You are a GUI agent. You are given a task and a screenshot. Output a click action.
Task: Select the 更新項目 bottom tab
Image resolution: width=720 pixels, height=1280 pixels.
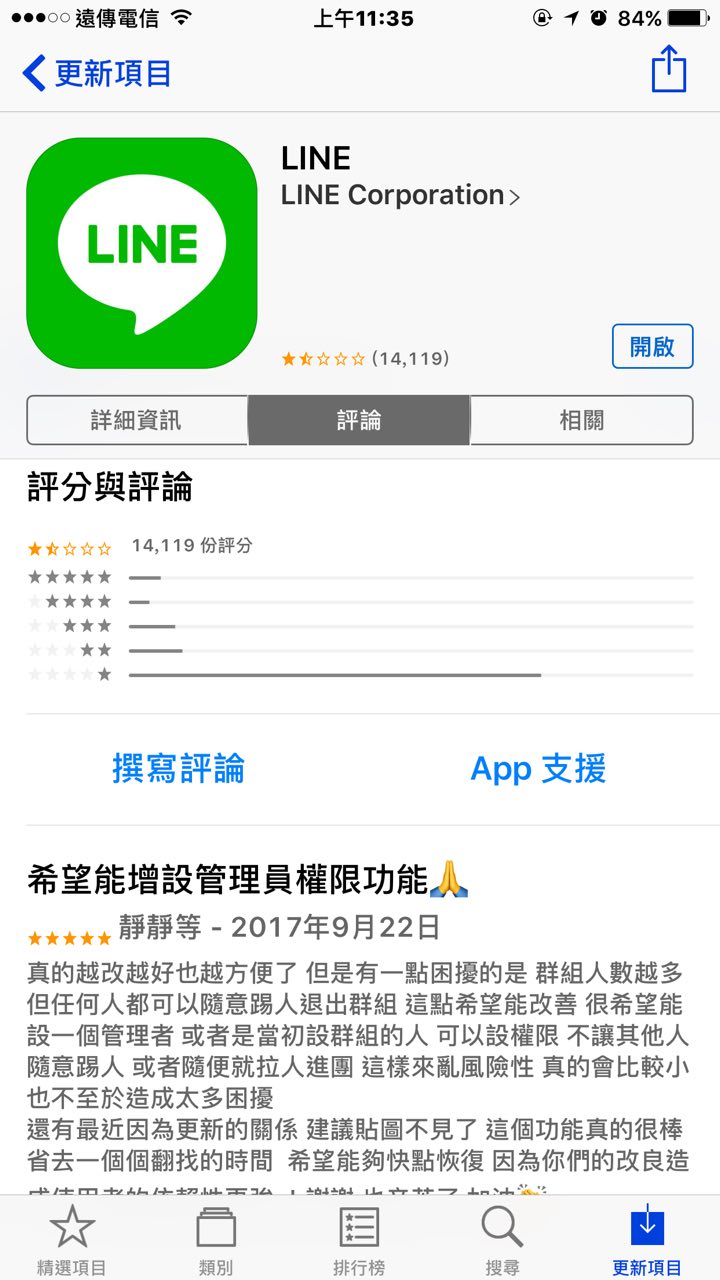[647, 1240]
